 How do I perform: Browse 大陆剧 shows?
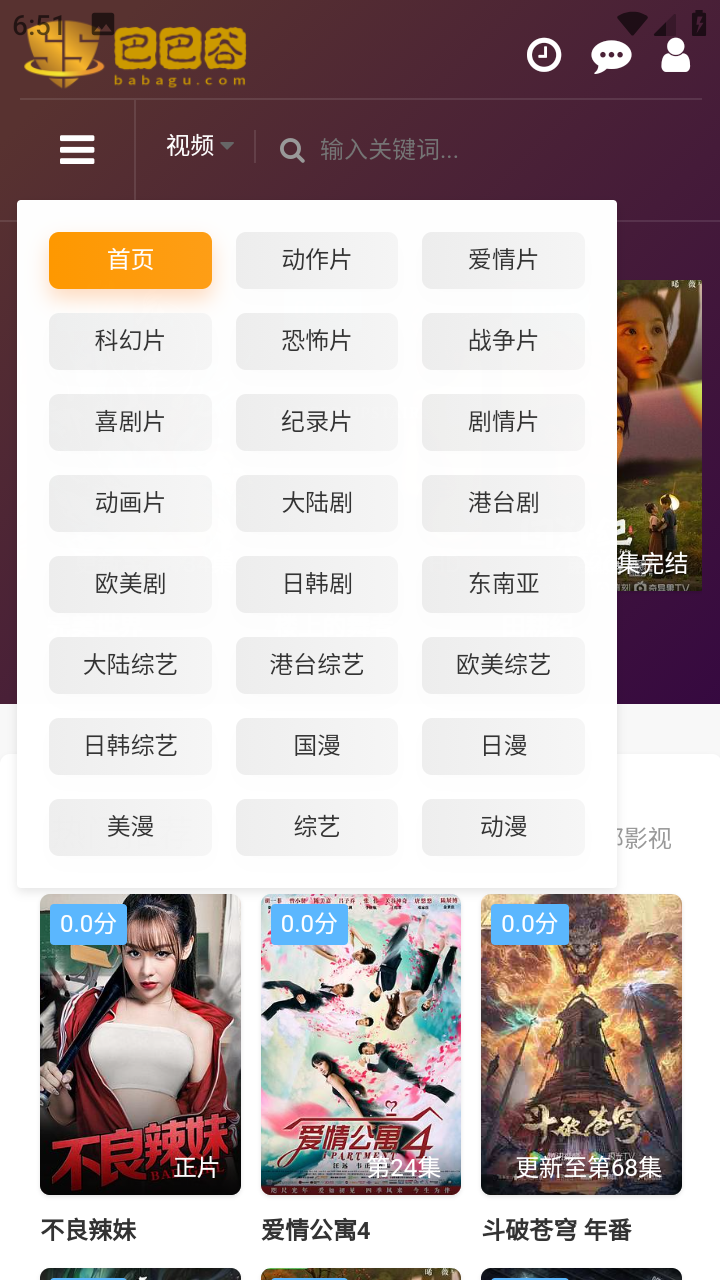point(317,503)
